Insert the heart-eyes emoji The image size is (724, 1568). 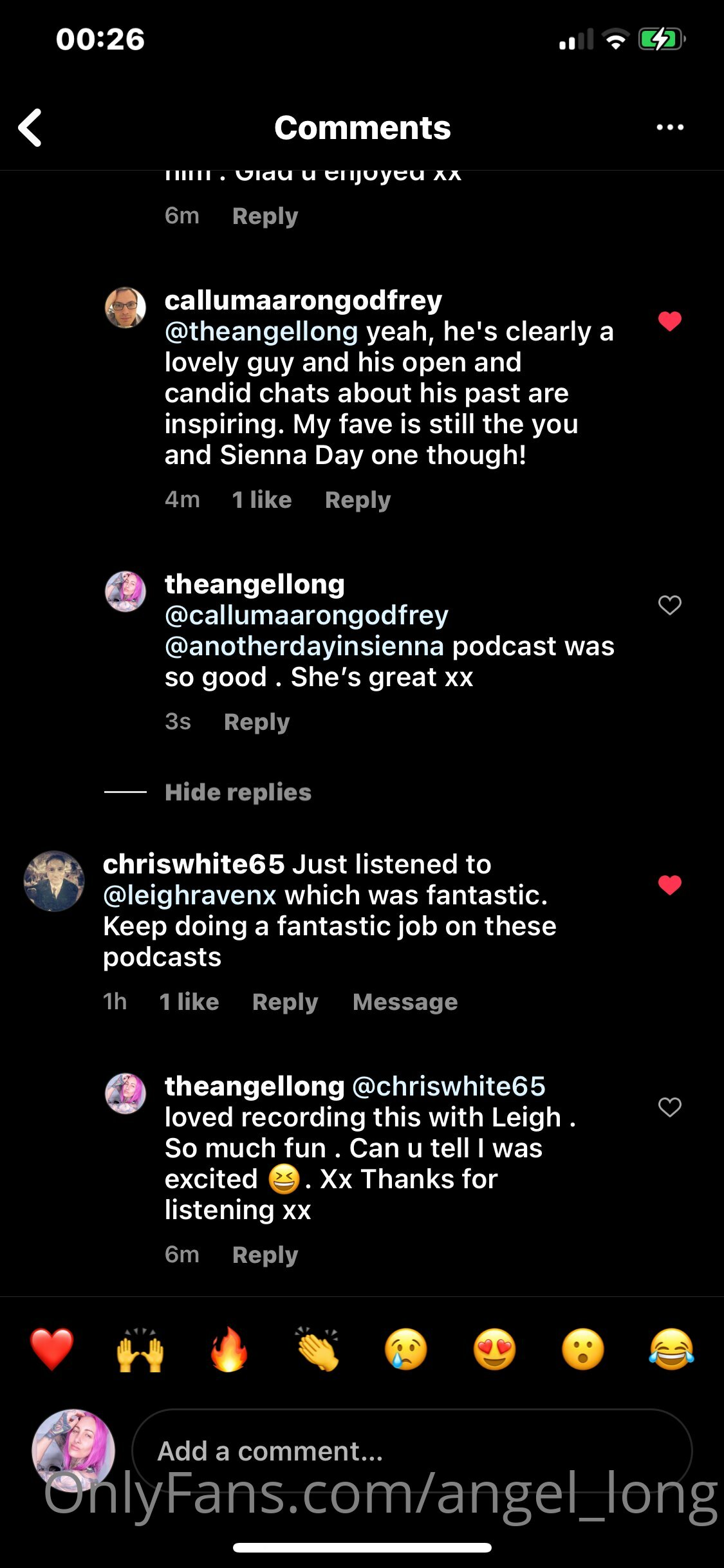point(494,1349)
